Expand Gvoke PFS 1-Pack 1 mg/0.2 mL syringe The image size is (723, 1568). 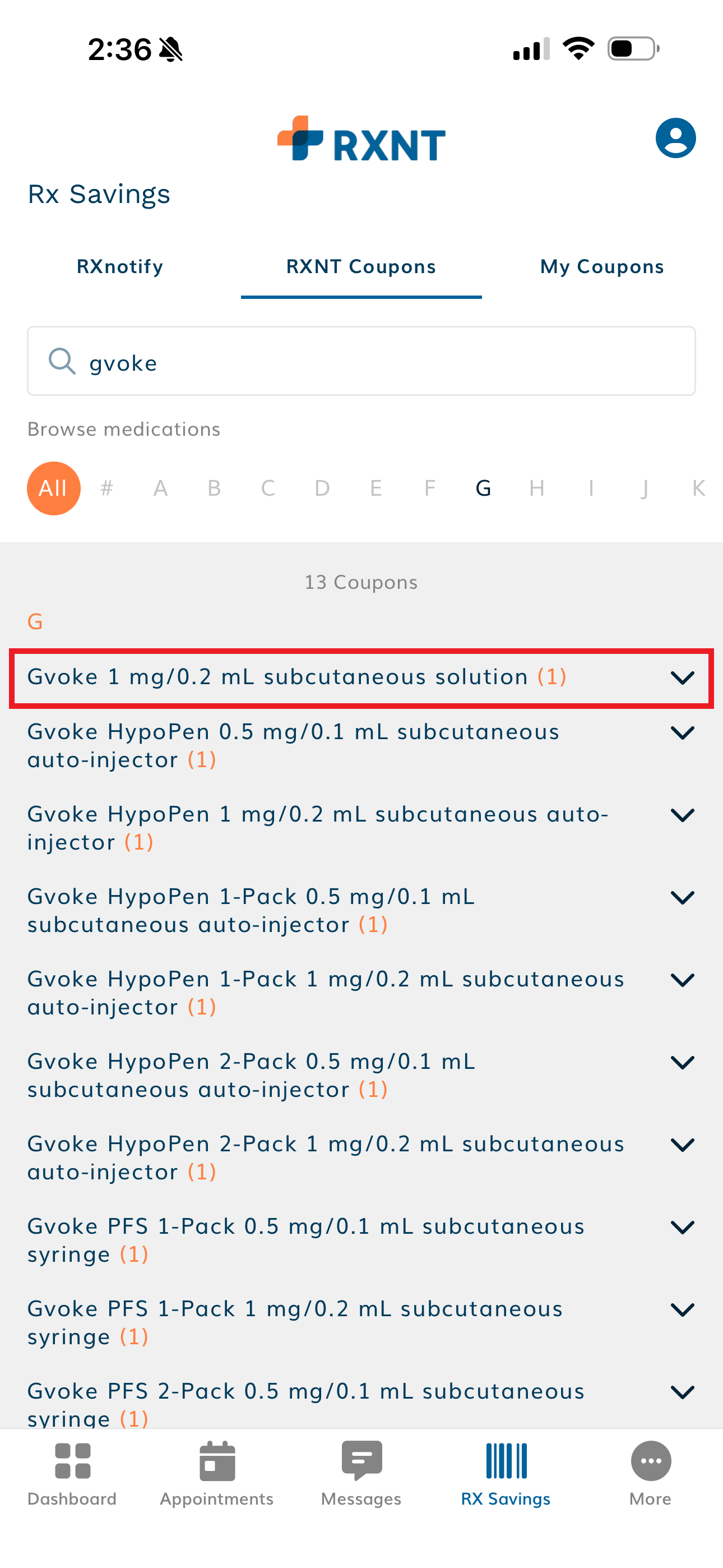coord(682,1310)
